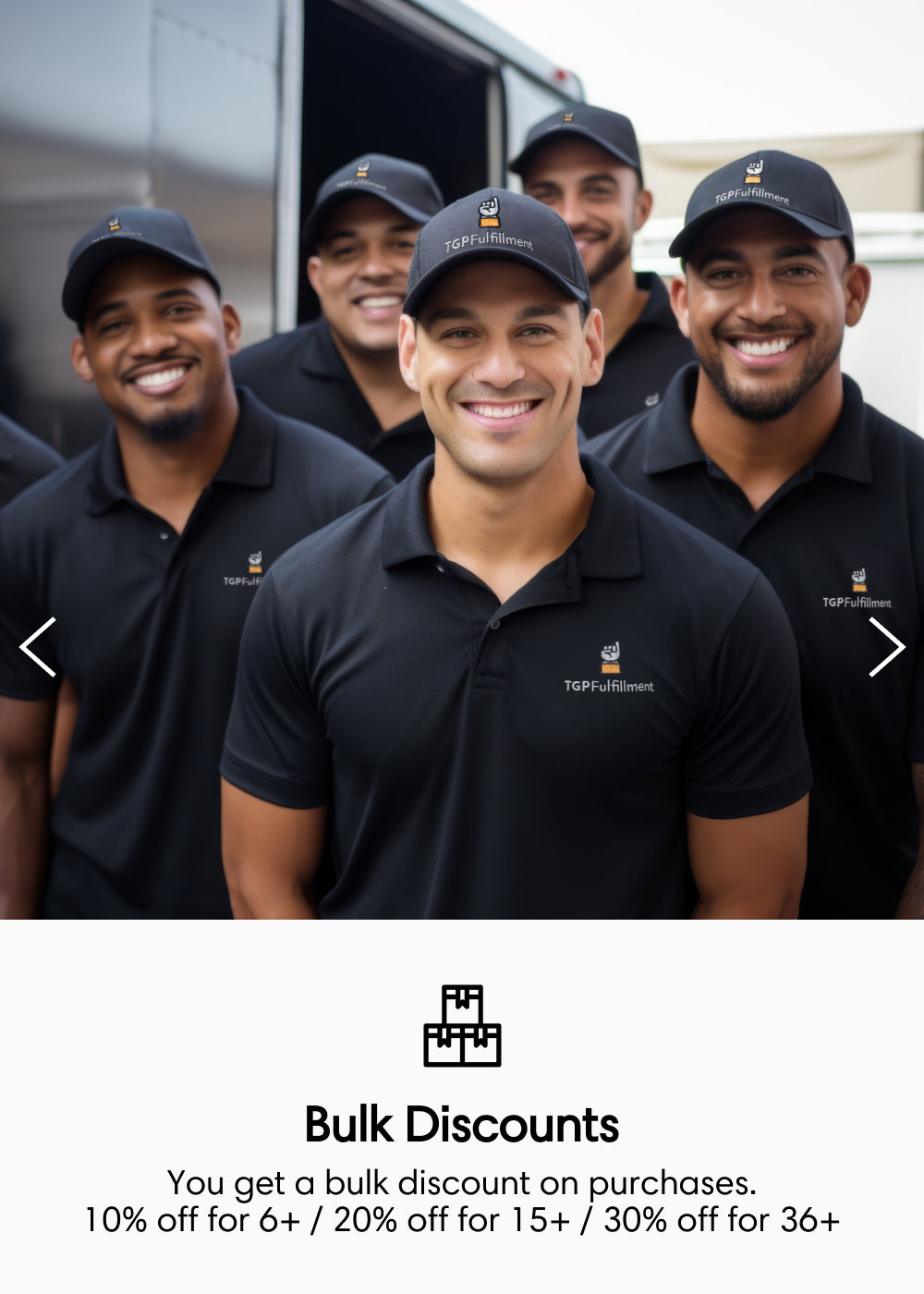Go to the previous carousel slide
The image size is (924, 1294).
(38, 647)
